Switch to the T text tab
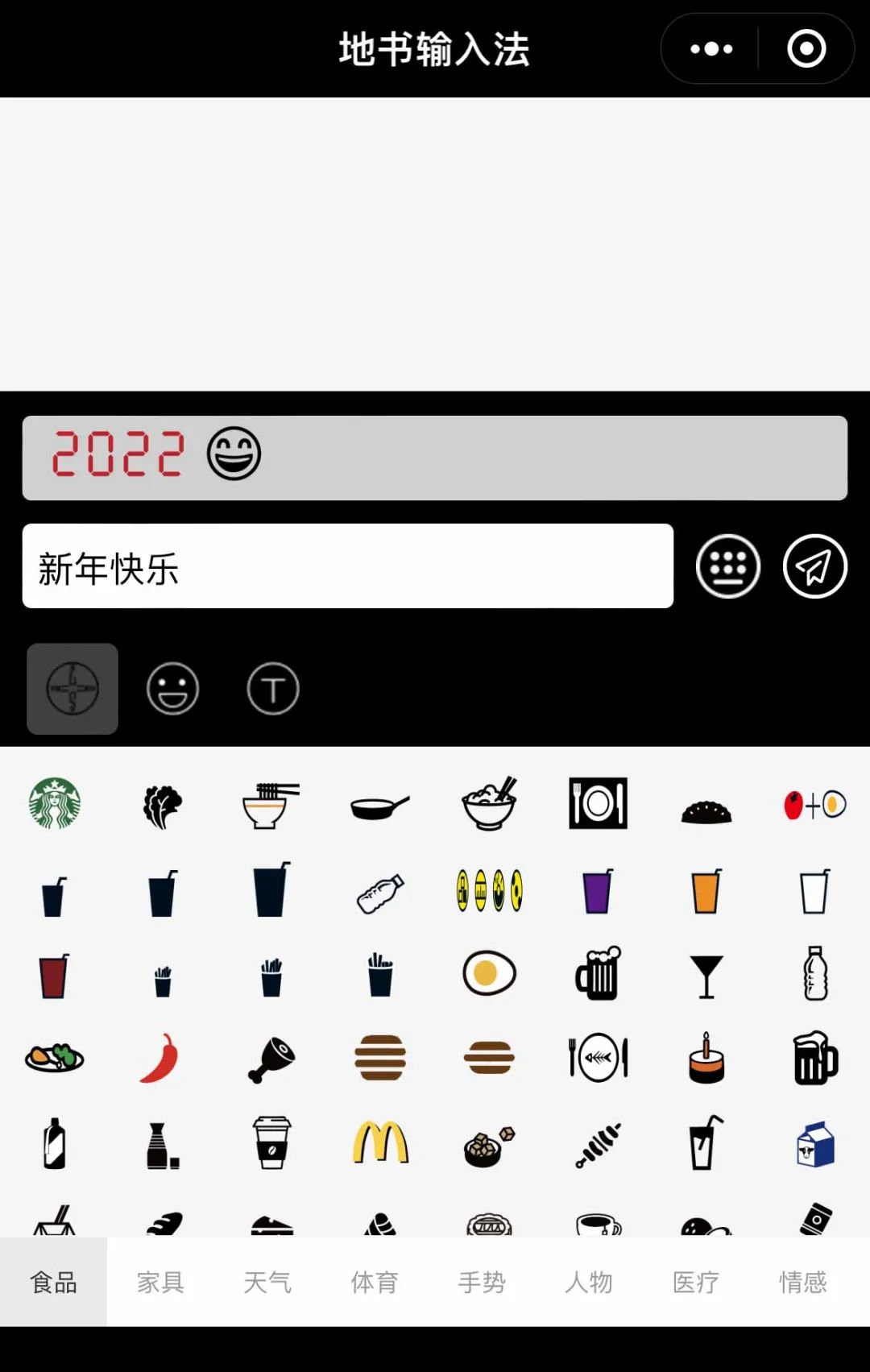 (x=272, y=689)
